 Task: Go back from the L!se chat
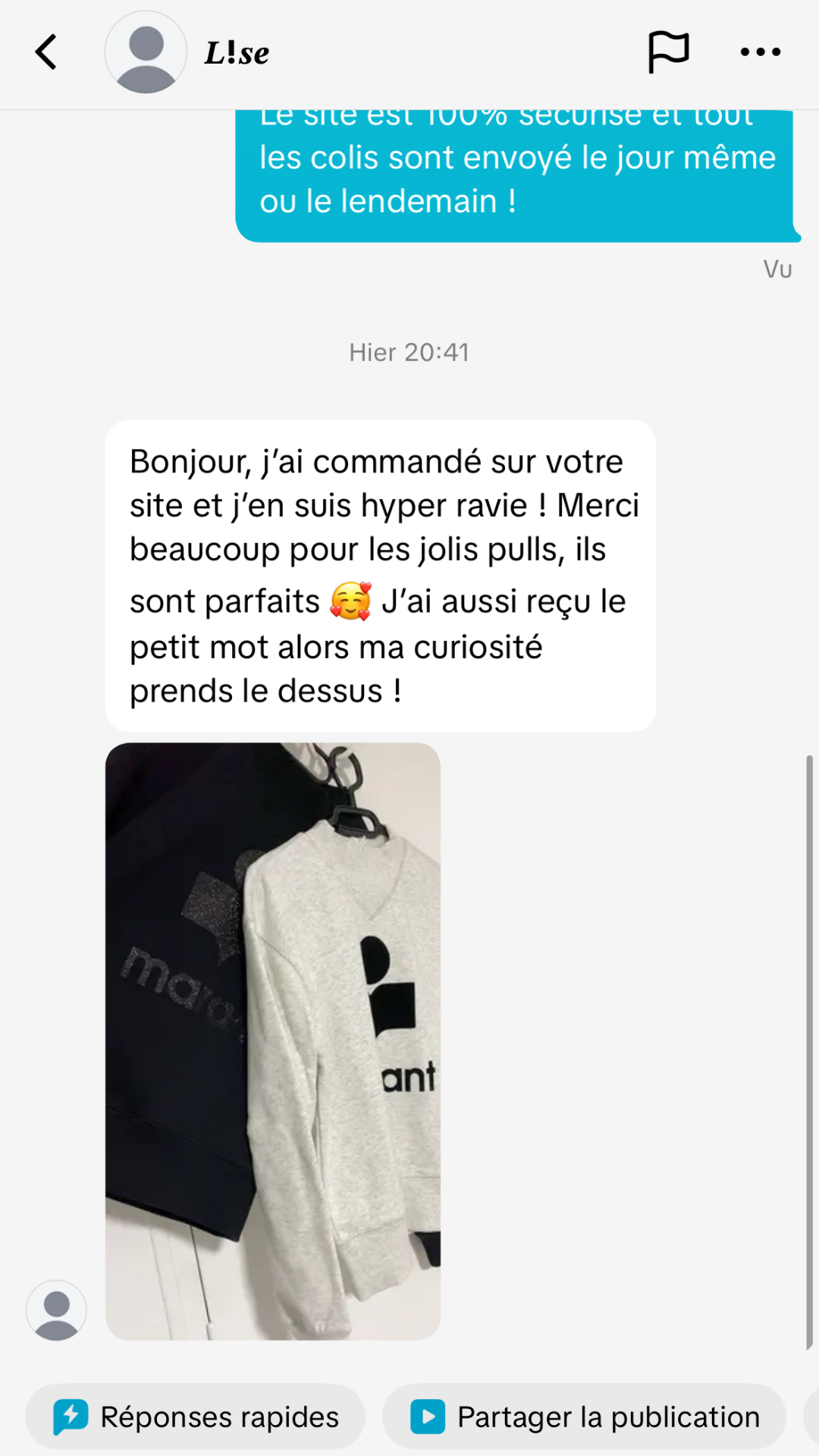point(46,52)
